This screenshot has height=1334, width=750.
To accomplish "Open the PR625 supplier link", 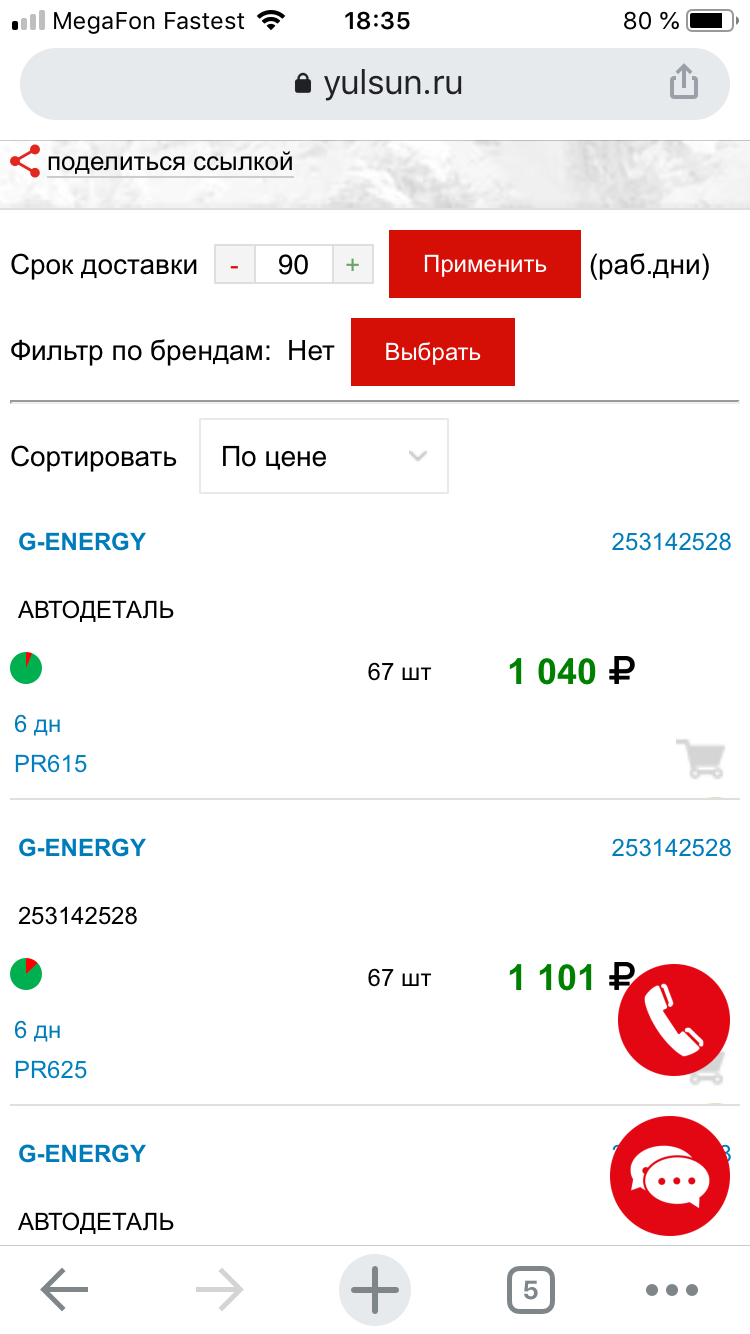I will 51,1070.
